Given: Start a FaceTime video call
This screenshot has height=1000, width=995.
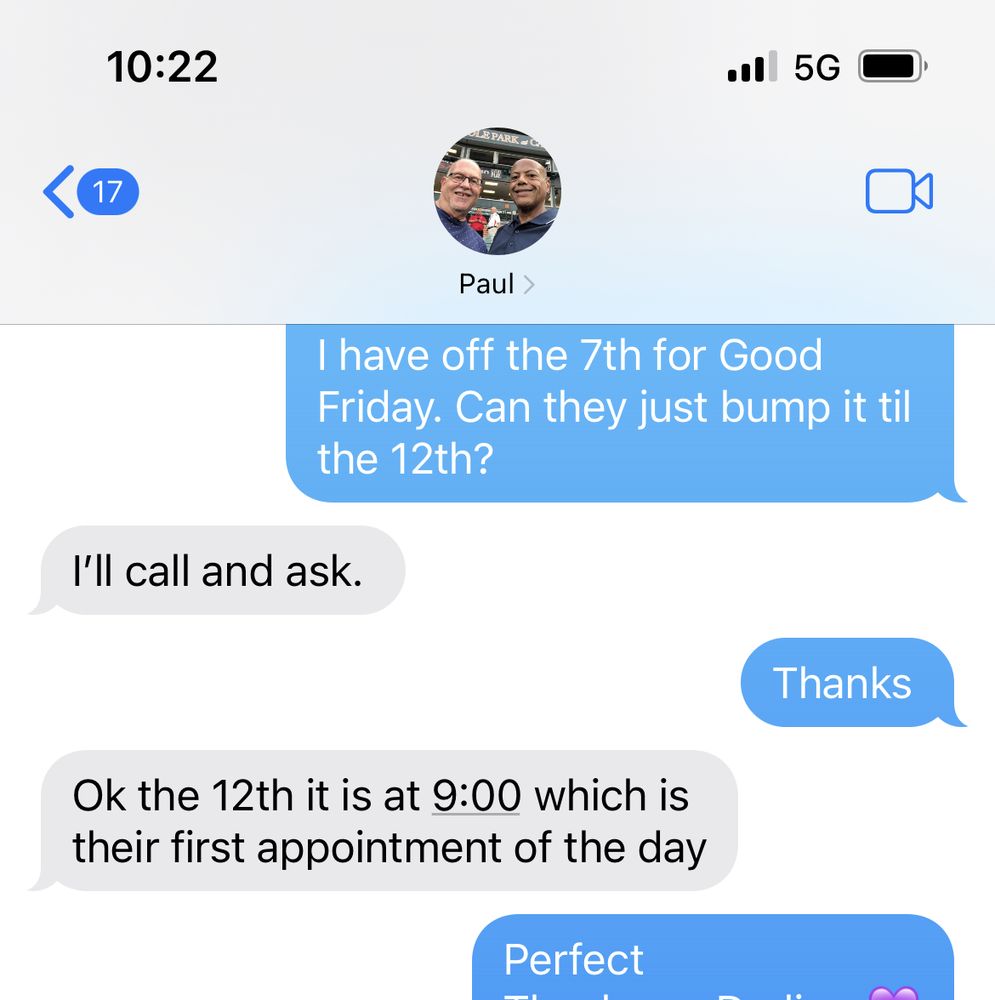Looking at the screenshot, I should click(x=898, y=192).
